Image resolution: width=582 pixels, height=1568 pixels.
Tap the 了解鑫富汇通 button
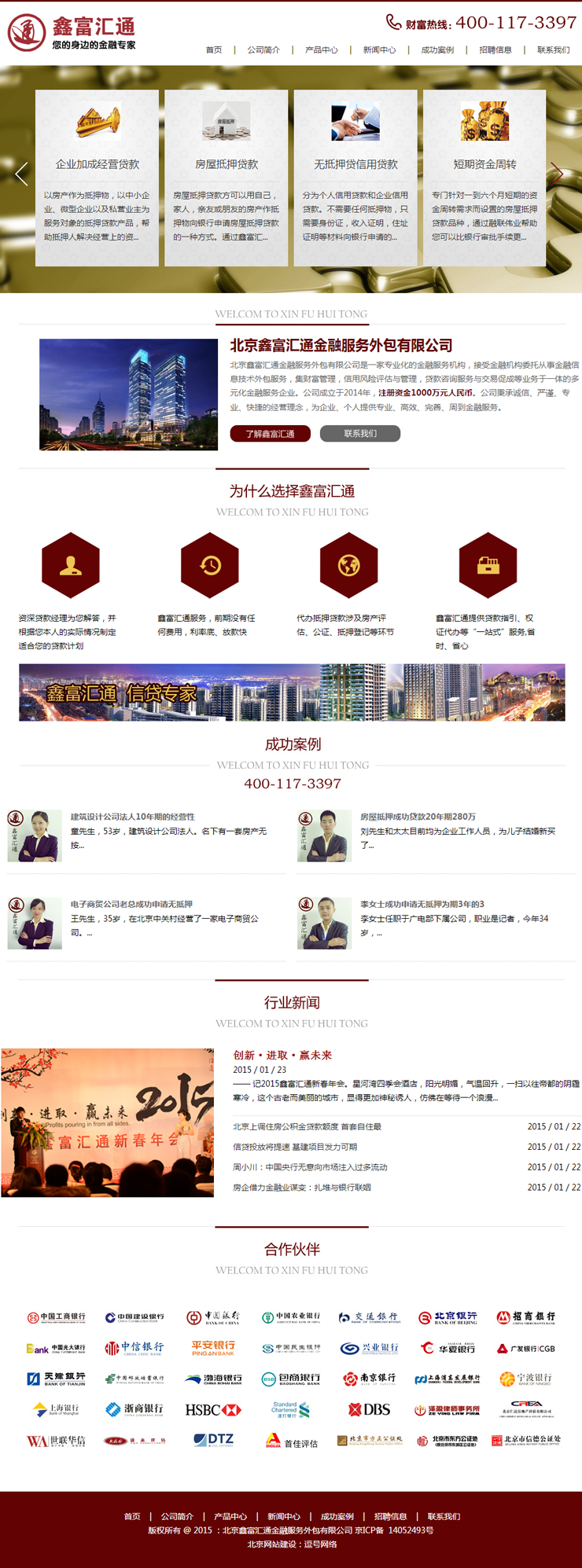270,434
